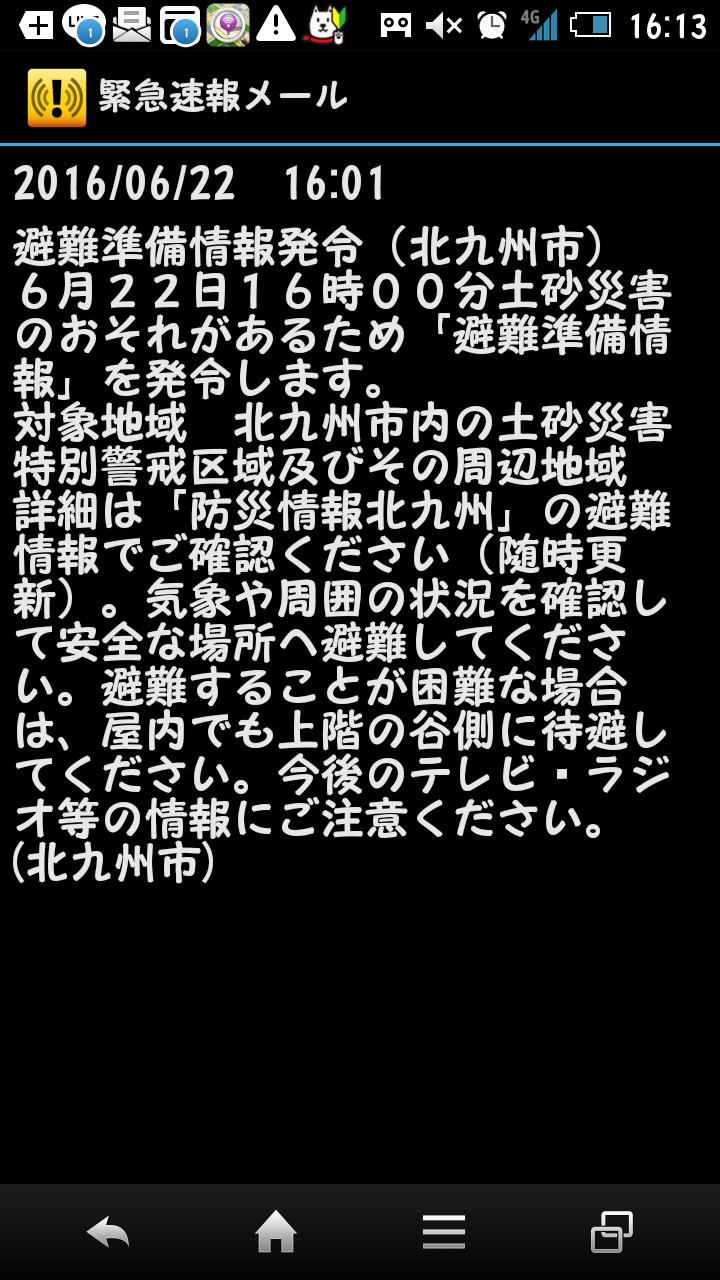Show recent apps
The width and height of the screenshot is (720, 1280).
tap(612, 1232)
